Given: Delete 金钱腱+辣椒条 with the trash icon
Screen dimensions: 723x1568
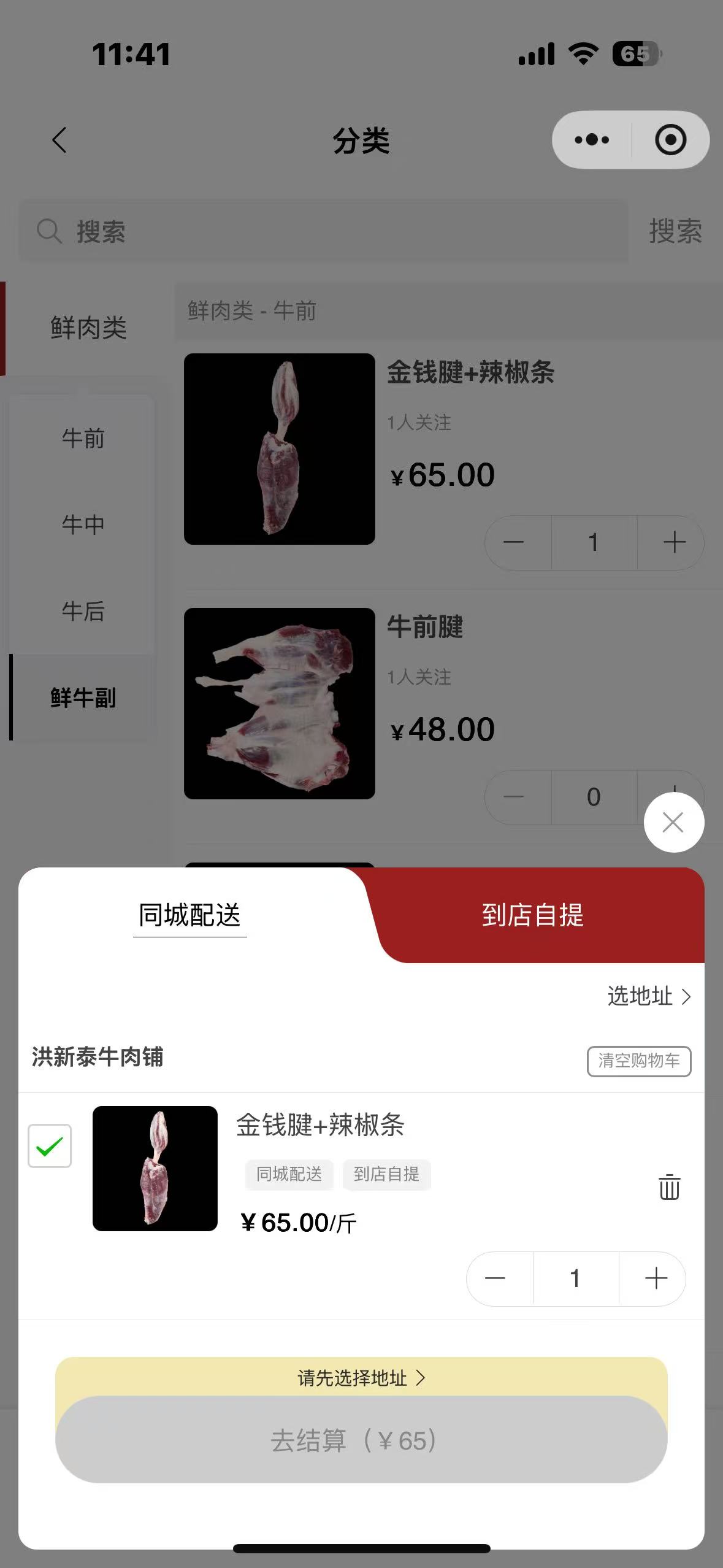Looking at the screenshot, I should point(669,1187).
